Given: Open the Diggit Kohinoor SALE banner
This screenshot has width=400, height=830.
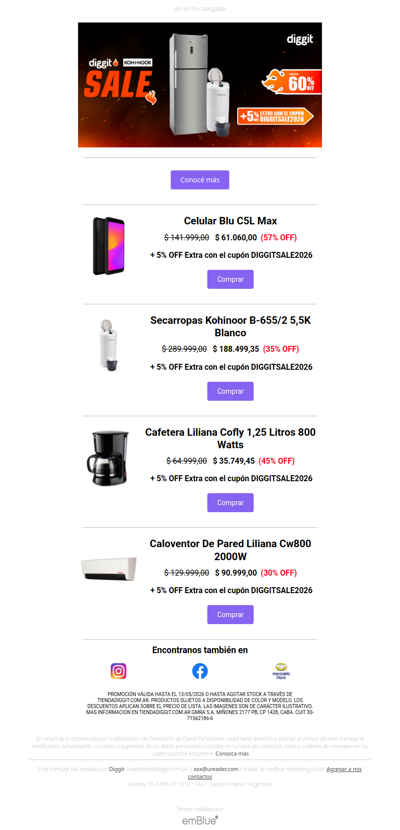Looking at the screenshot, I should tap(199, 85).
